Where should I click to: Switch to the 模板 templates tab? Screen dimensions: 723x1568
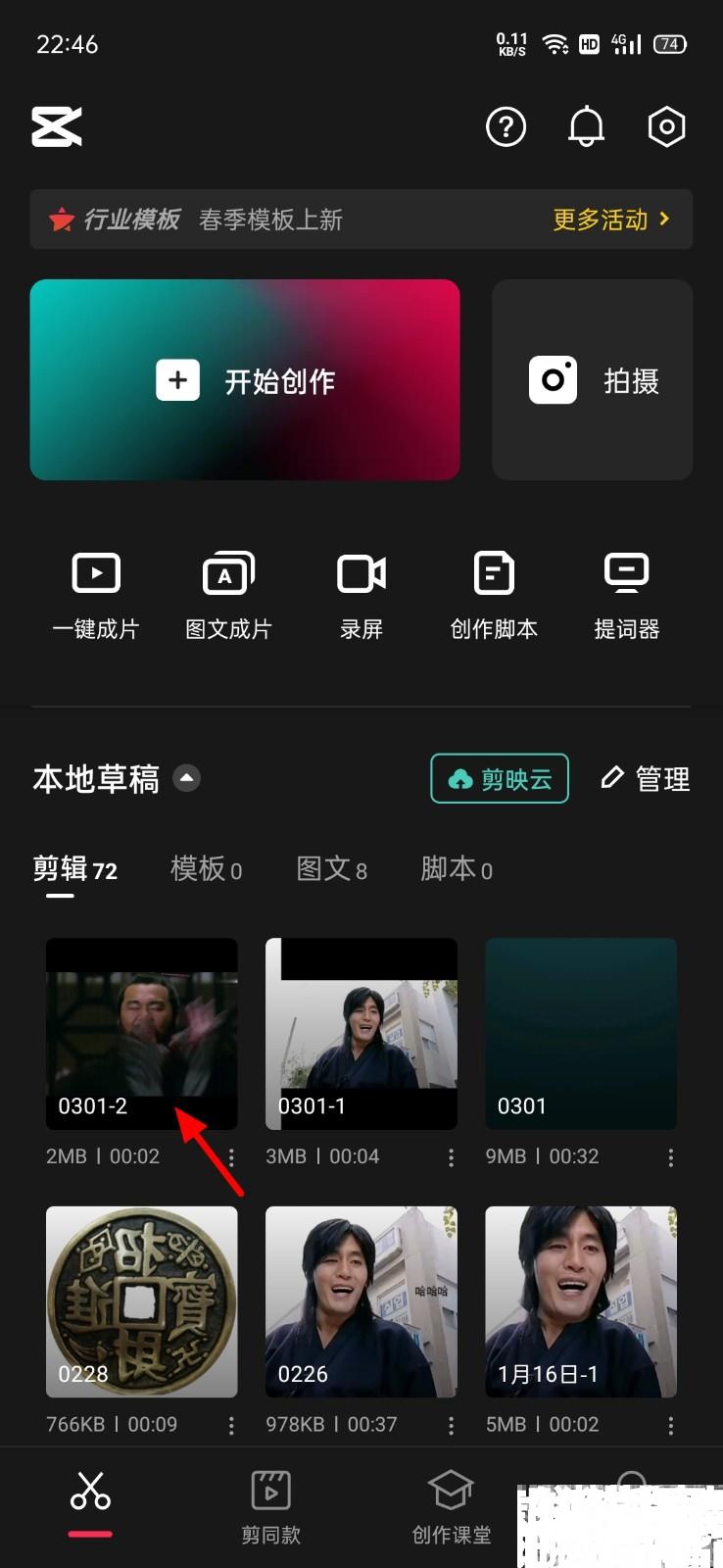(x=204, y=869)
